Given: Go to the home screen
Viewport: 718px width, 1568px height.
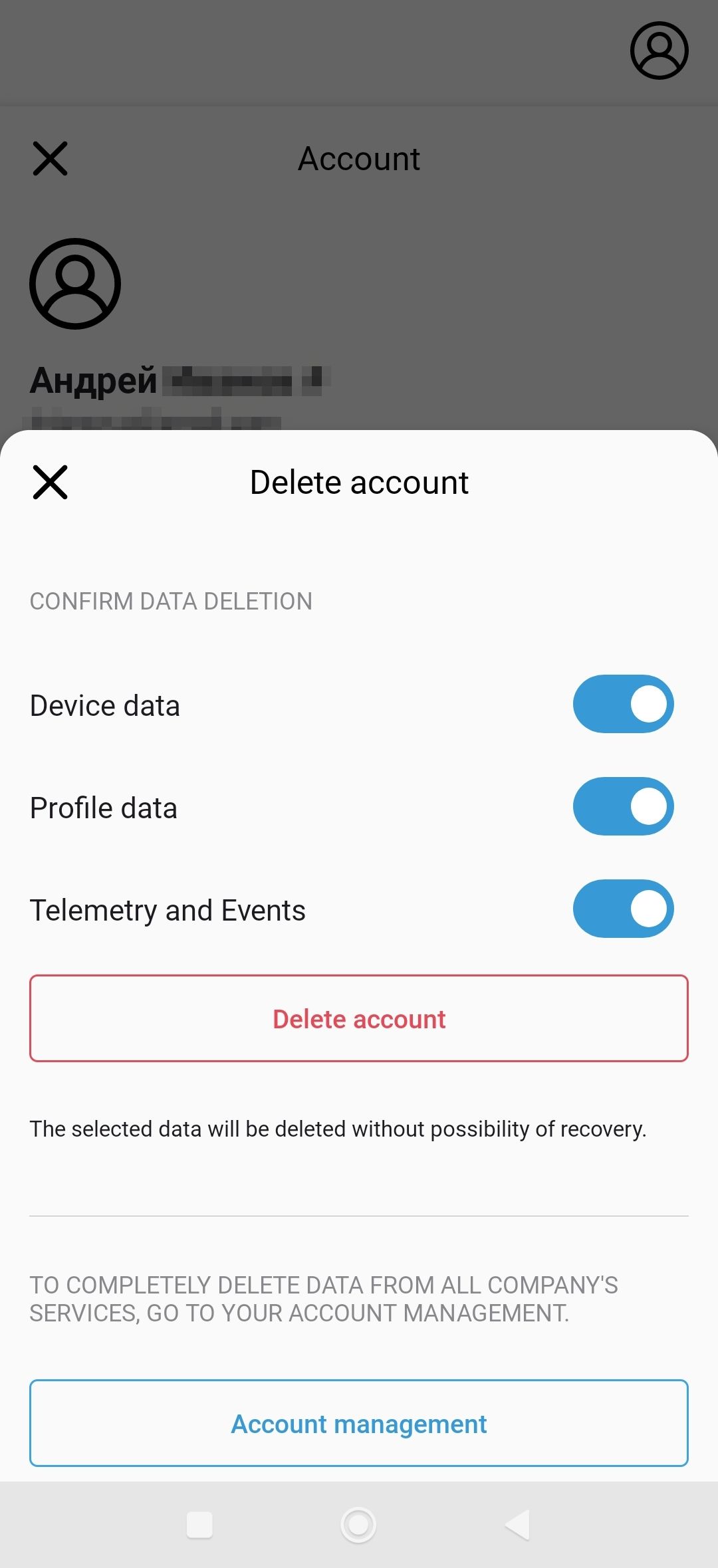Looking at the screenshot, I should (358, 1524).
